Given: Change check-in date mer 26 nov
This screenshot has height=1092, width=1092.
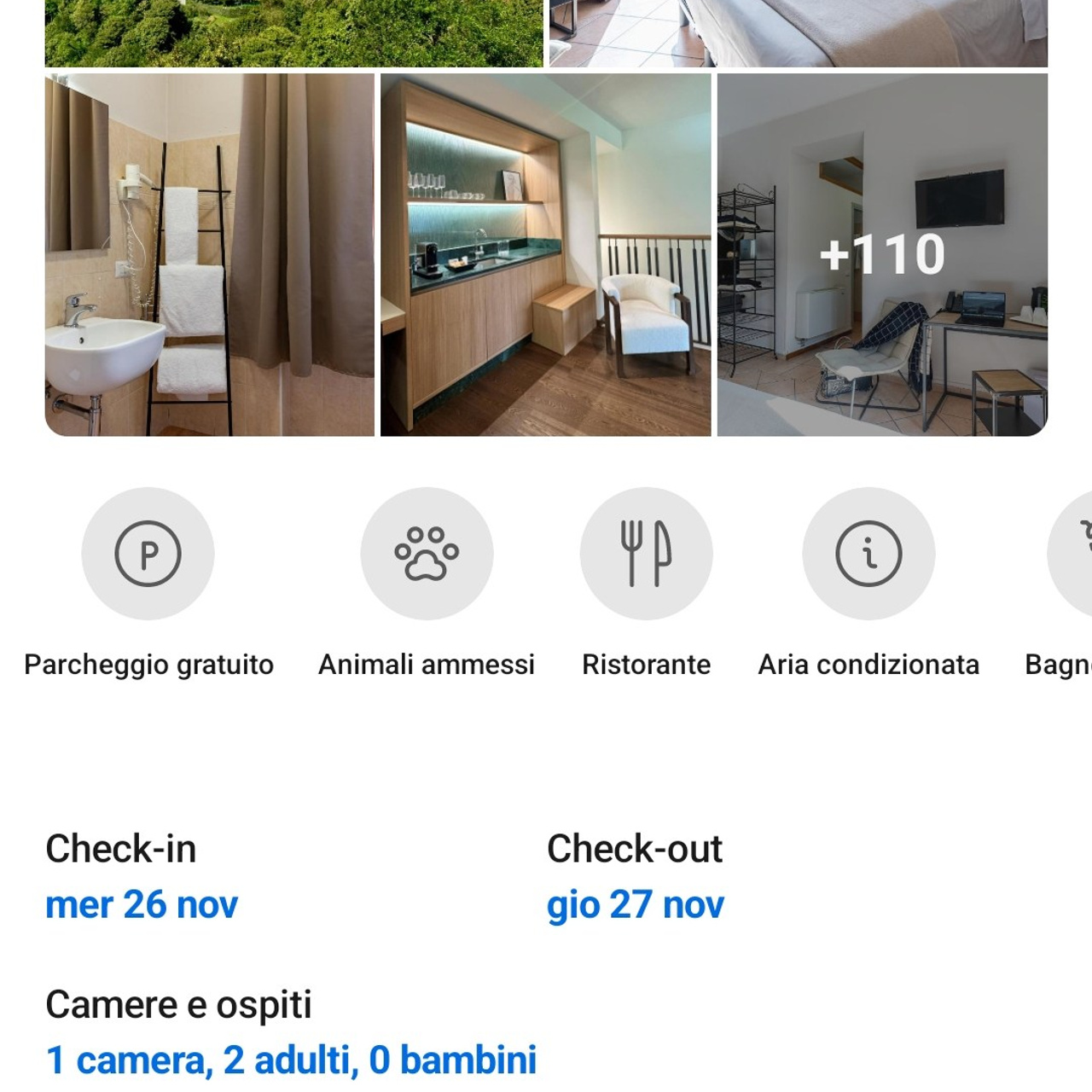Looking at the screenshot, I should (142, 904).
